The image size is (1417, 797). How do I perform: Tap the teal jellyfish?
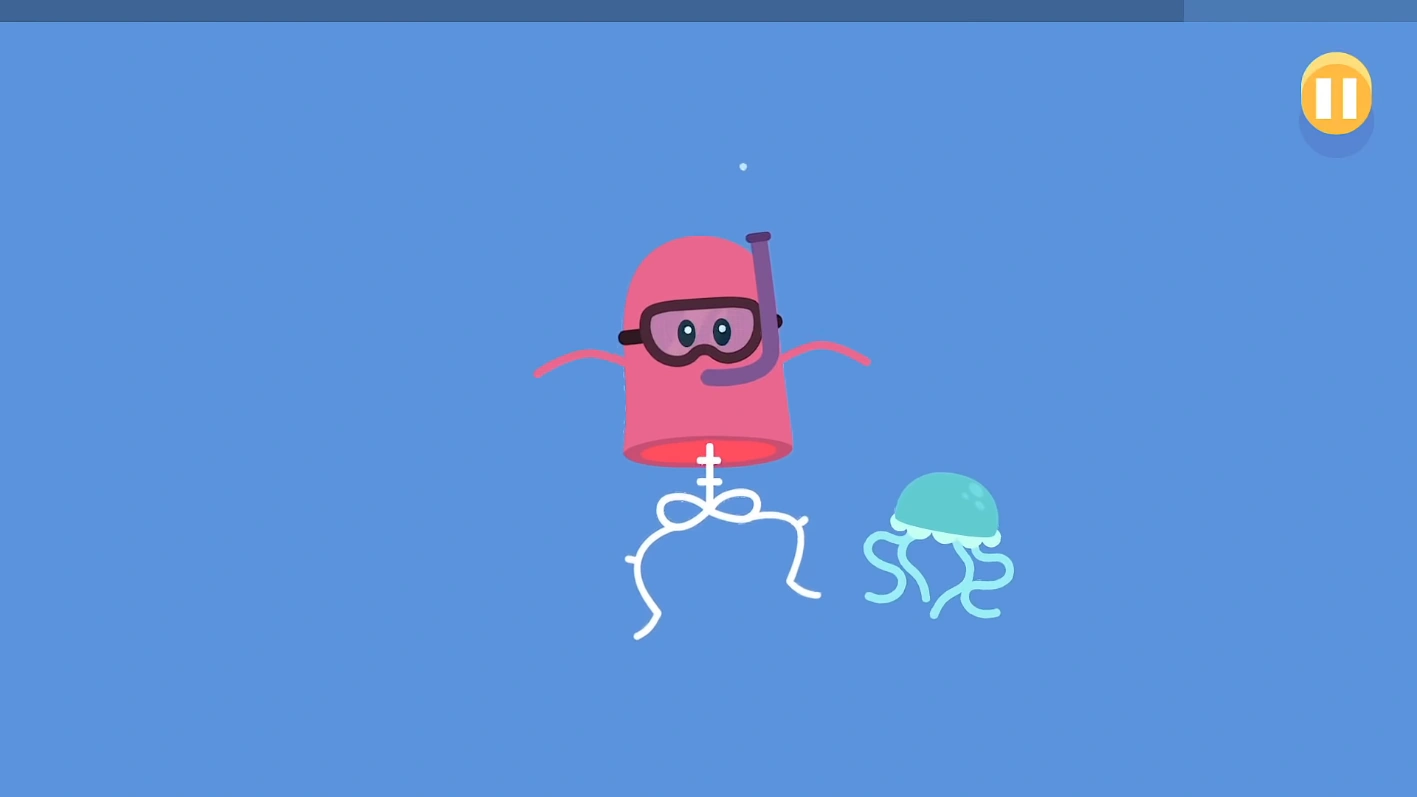(945, 510)
